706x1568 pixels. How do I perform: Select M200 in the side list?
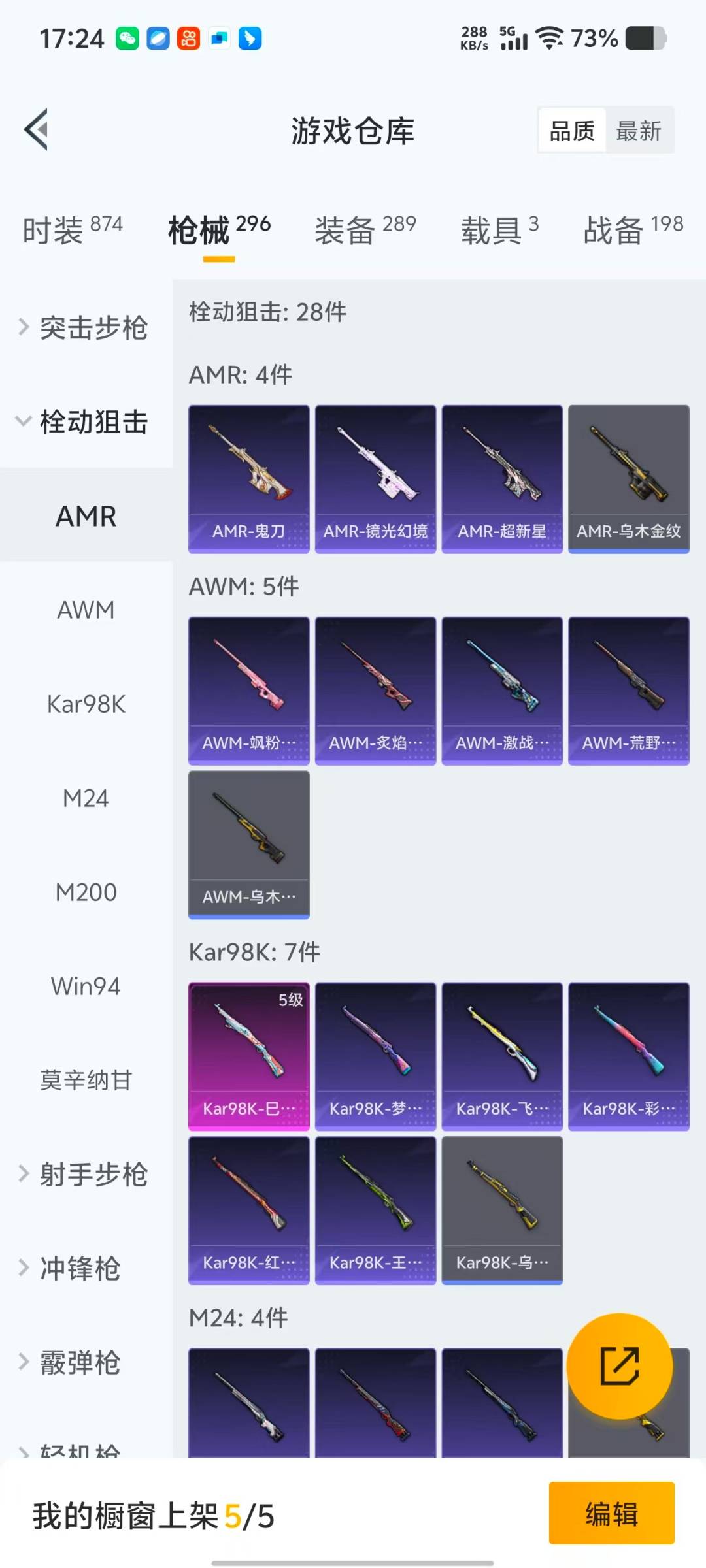[86, 892]
